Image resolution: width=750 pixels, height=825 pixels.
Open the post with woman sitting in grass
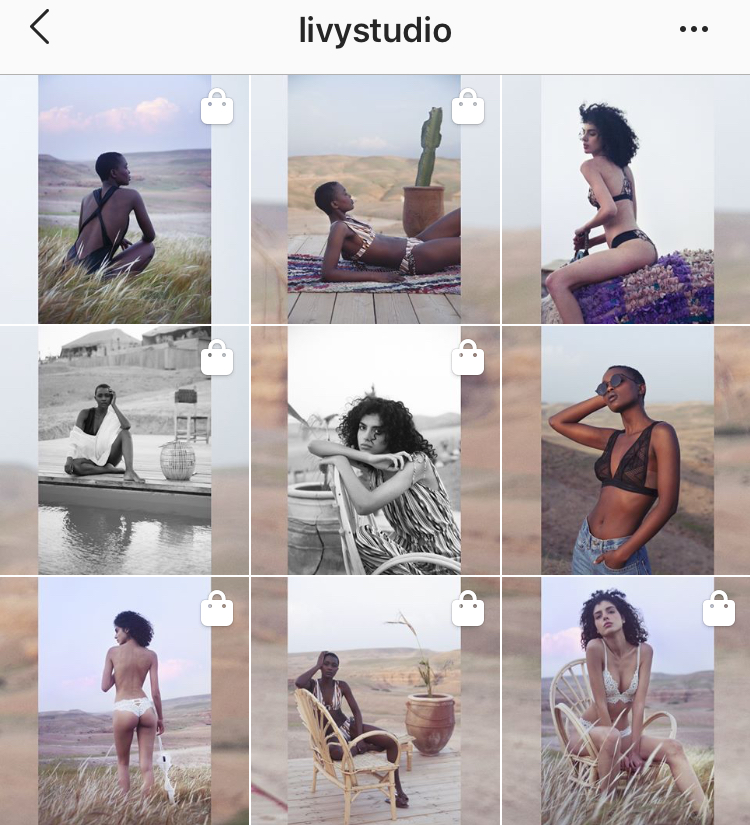coord(124,199)
